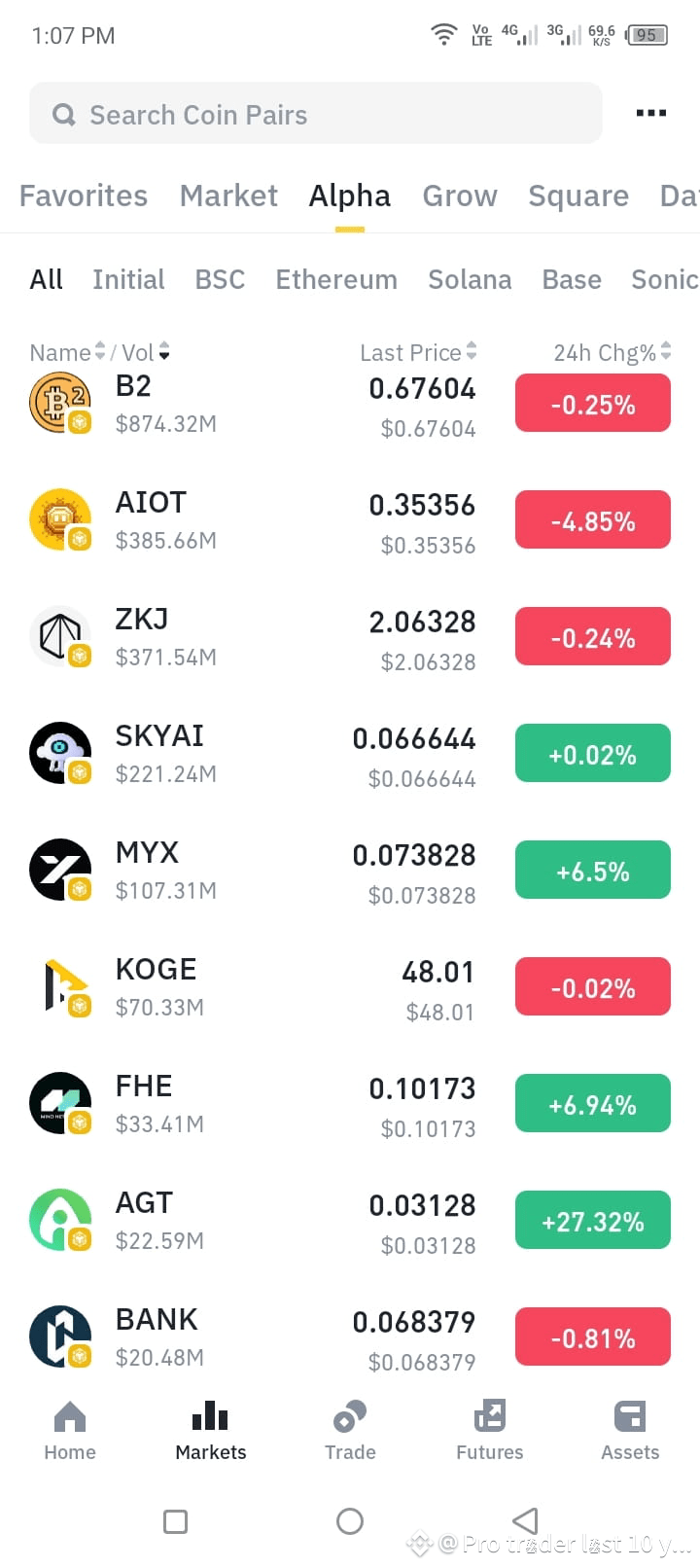Go to the Square tab
Viewport: 700px width, 1568px height.
click(578, 196)
